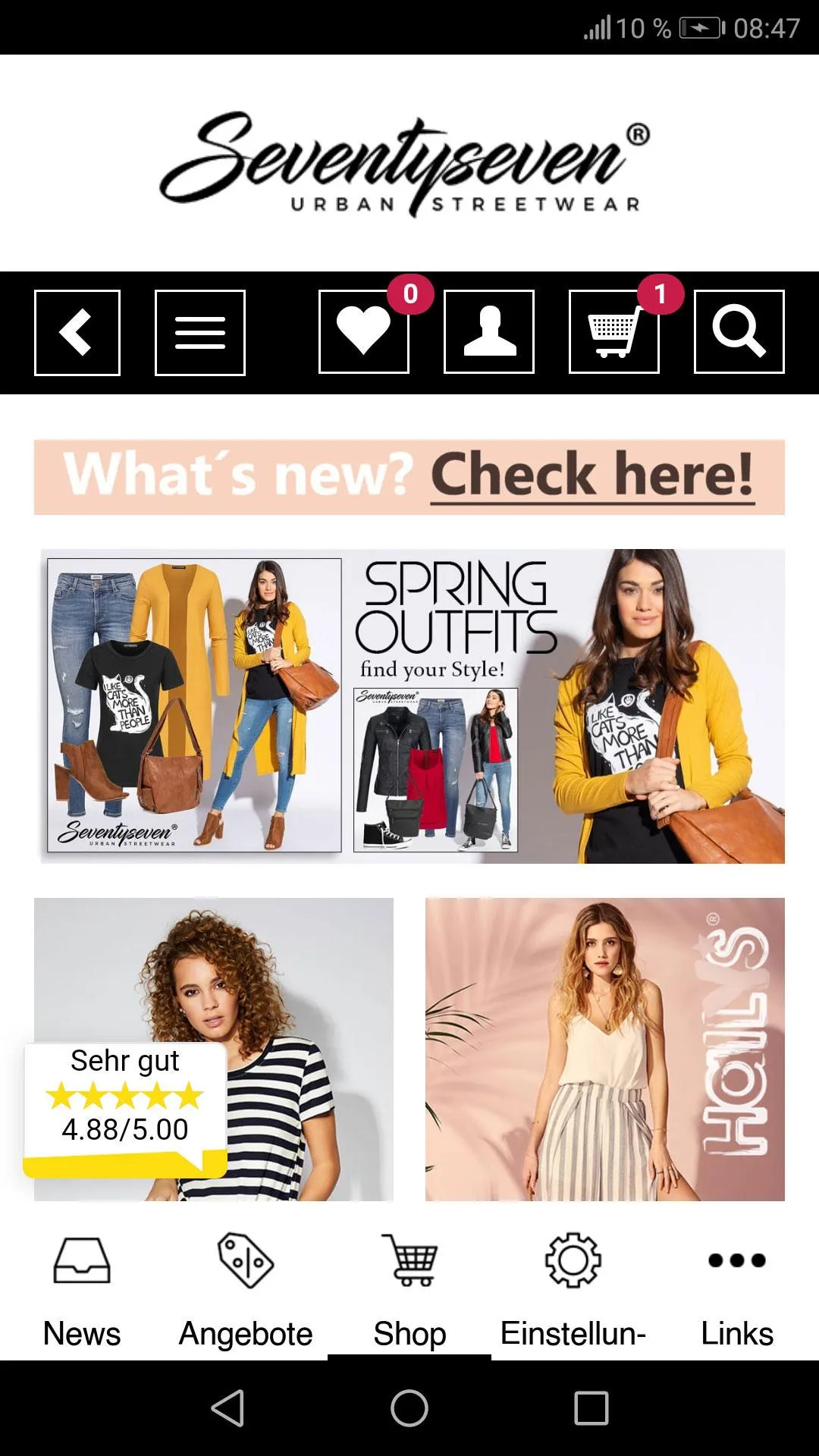View the Sehr gut 4.88 rating badge
Viewport: 819px width, 1456px height.
125,1109
